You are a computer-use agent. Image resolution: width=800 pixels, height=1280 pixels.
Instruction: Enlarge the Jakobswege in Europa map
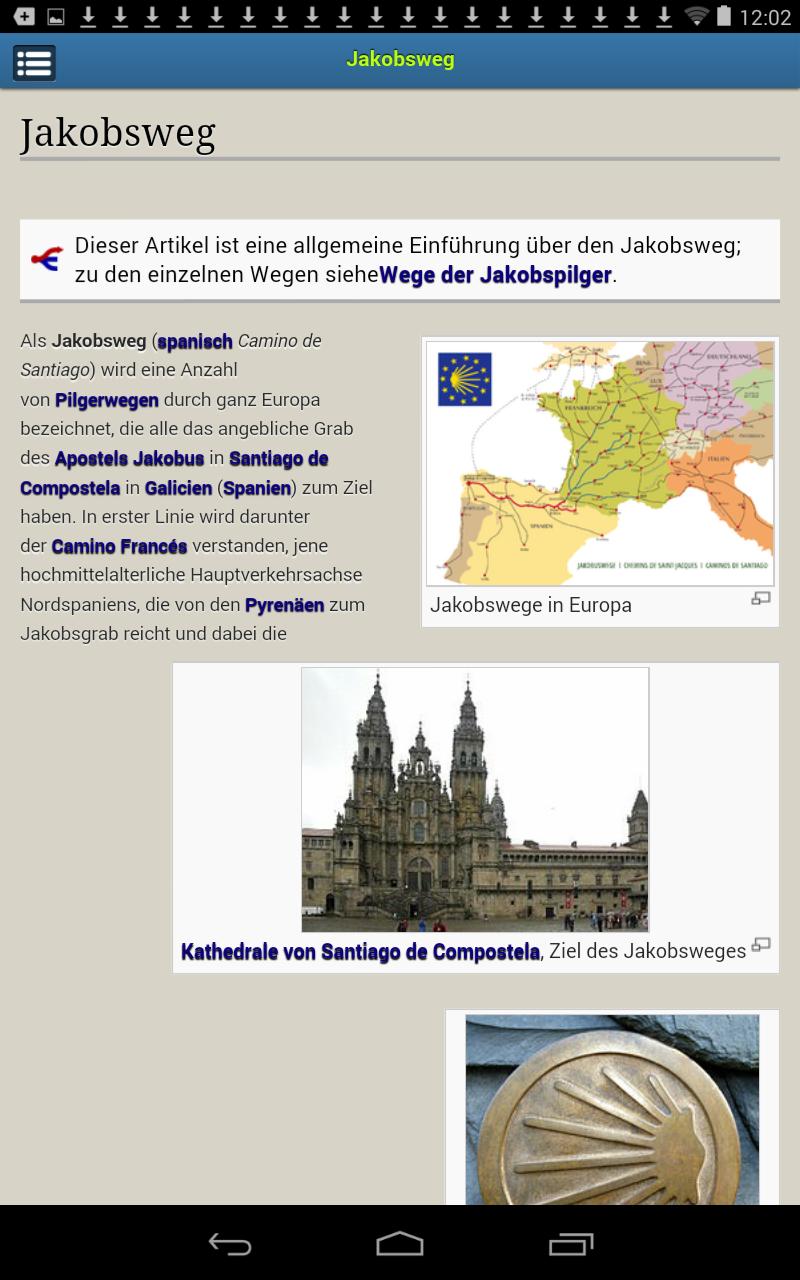point(761,599)
